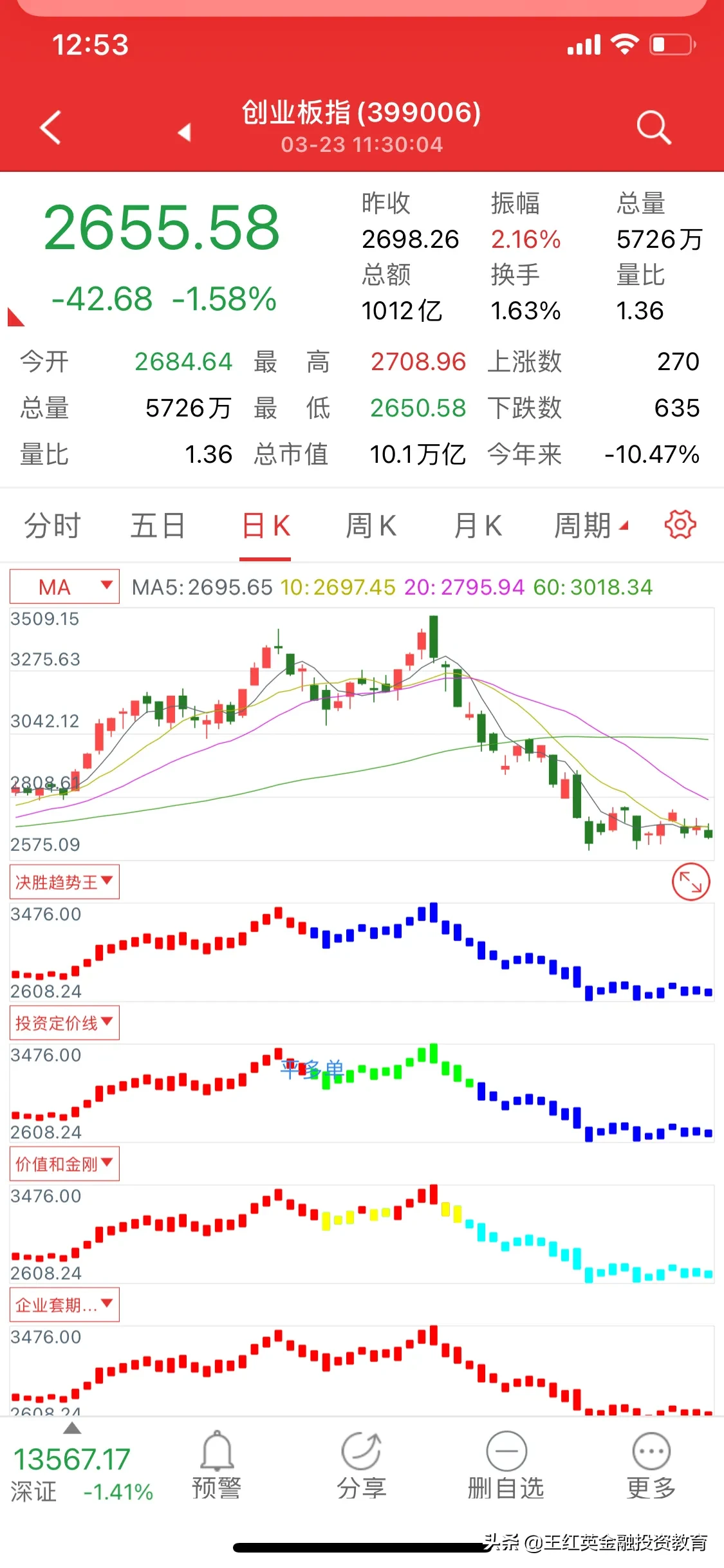
Task: Switch to the 分时 chart tab
Action: (x=52, y=526)
